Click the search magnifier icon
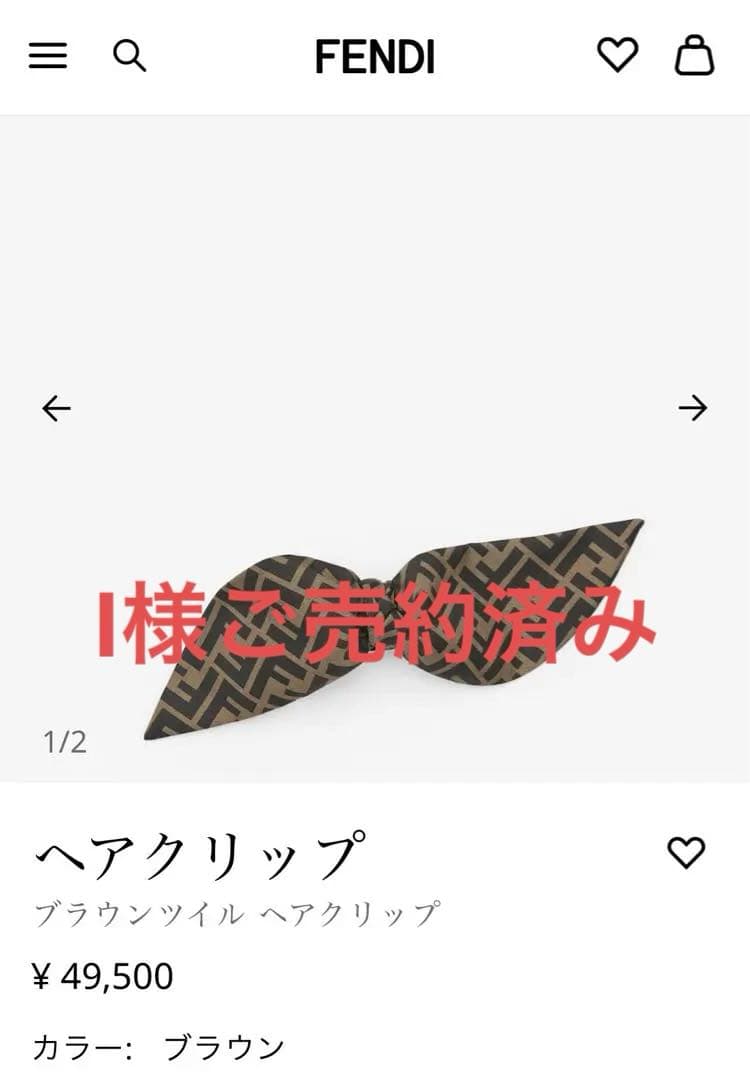Screen dimensions: 750x1080 [128, 58]
